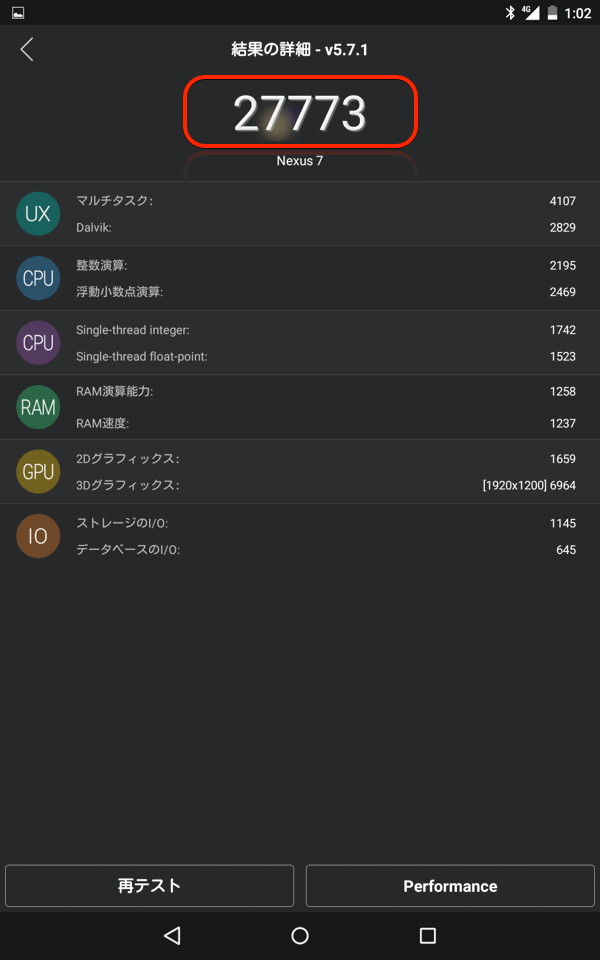Image resolution: width=600 pixels, height=960 pixels.
Task: Tap the 再テスト retest button
Action: pos(150,886)
